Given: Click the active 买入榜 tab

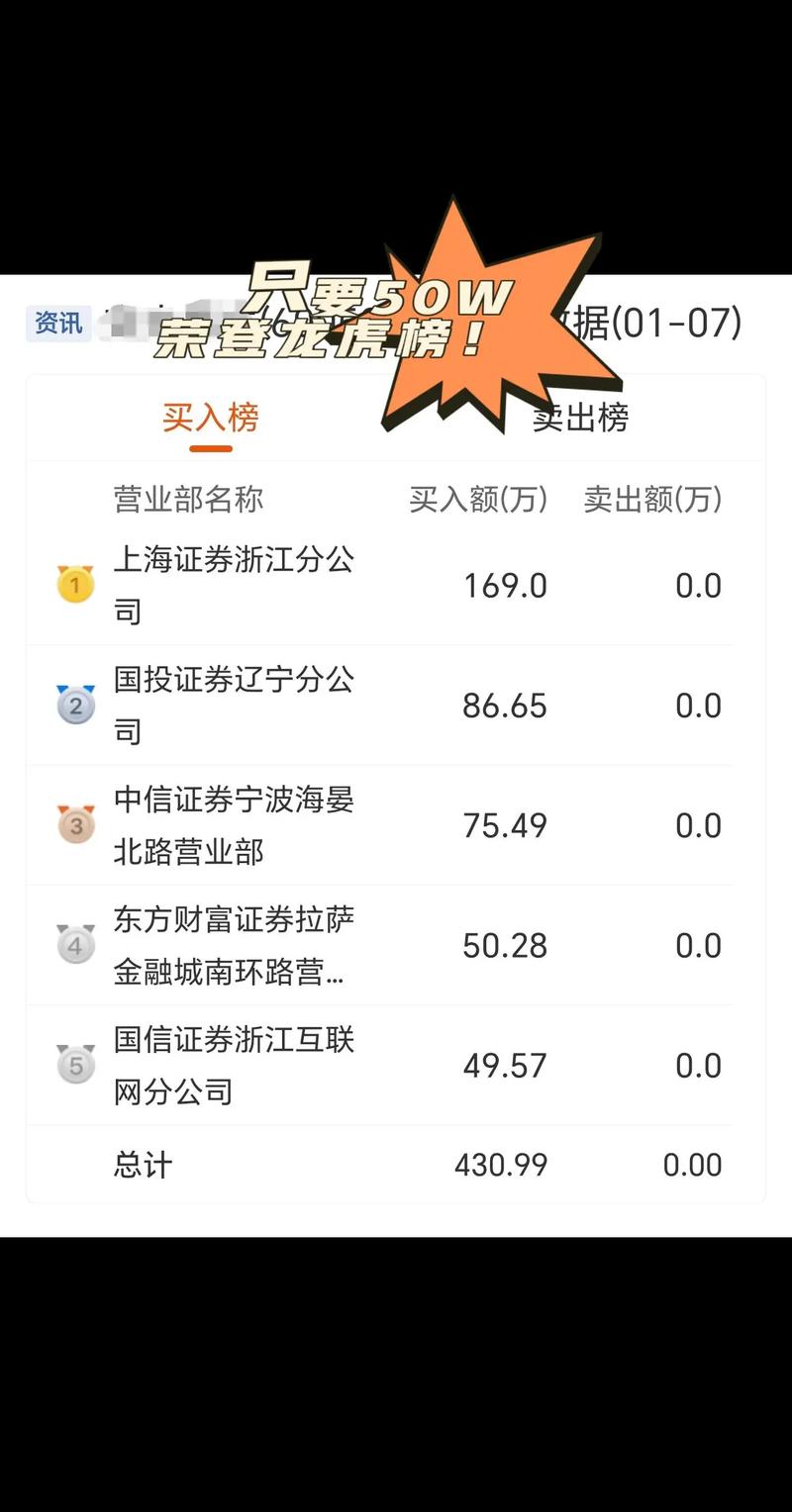Looking at the screenshot, I should (x=212, y=419).
